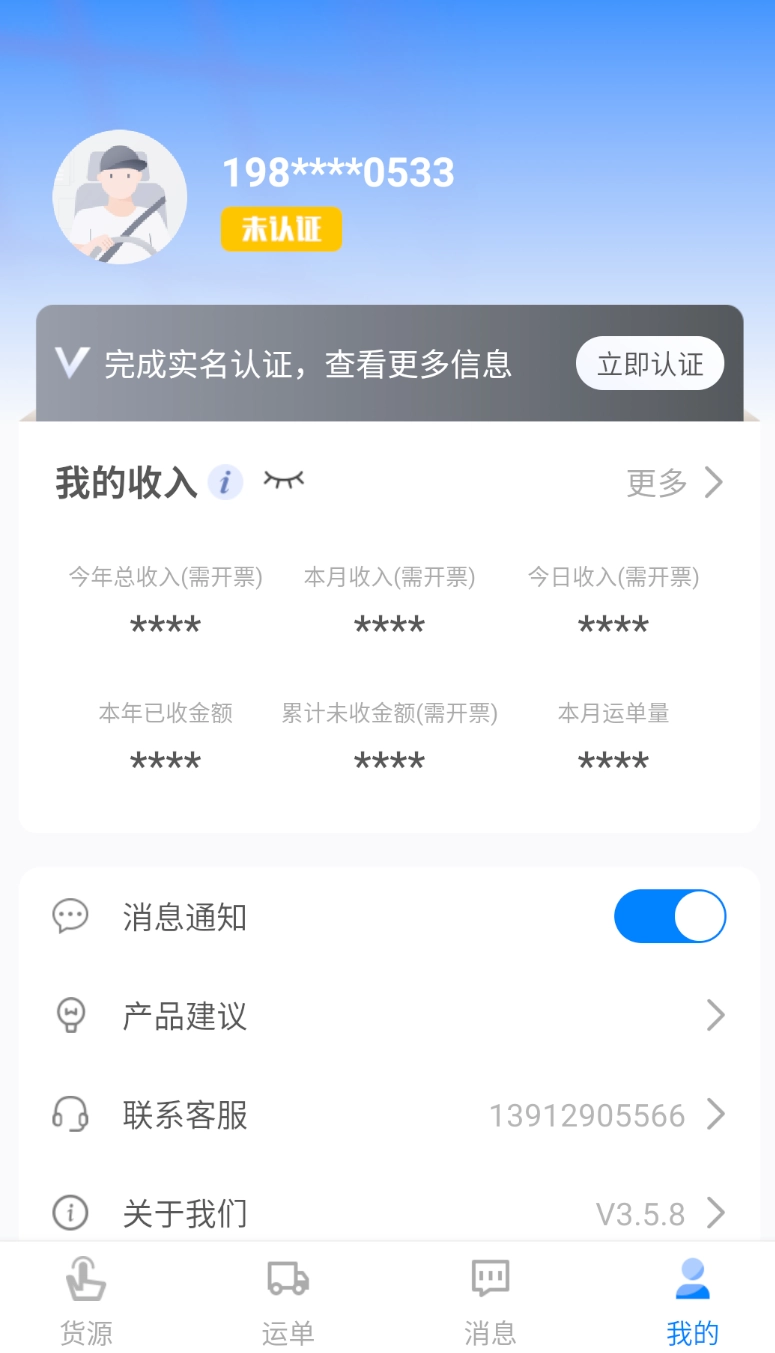Viewport: 775px width, 1353px height.
Task: Click the chevron next to 更多
Action: [x=714, y=483]
